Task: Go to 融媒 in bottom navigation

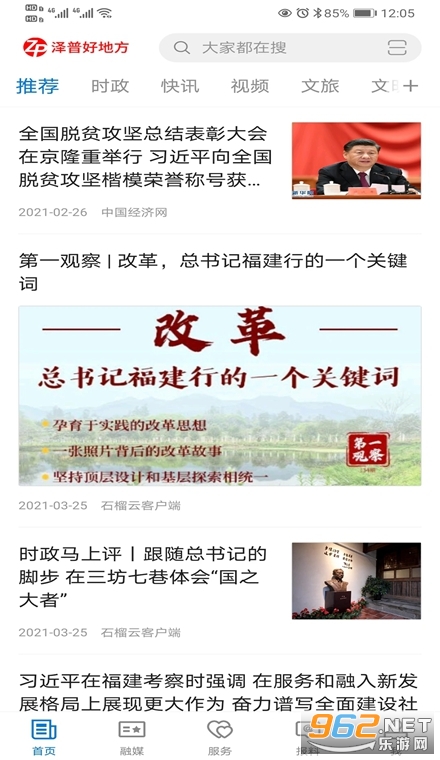Action: (x=132, y=737)
